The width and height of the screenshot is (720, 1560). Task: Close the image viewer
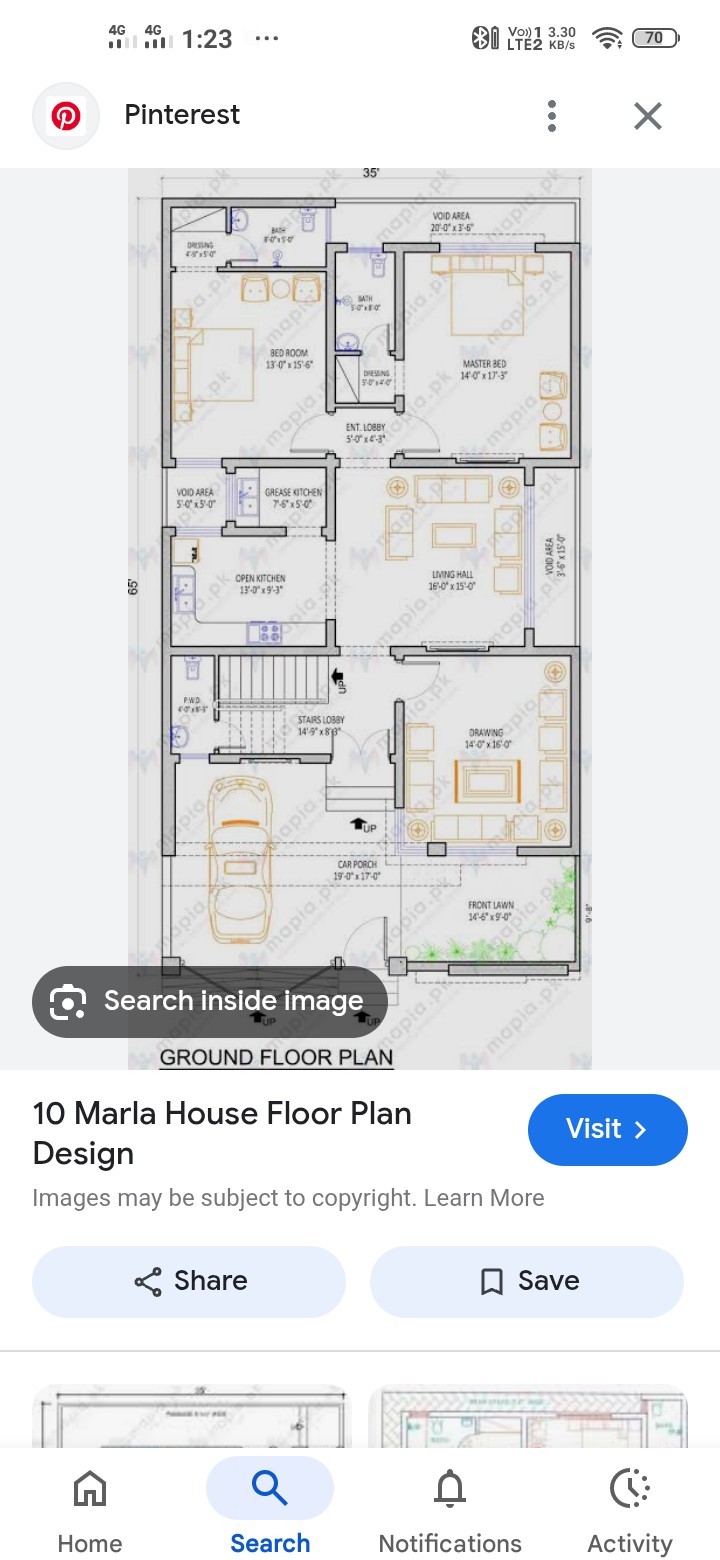[x=648, y=116]
